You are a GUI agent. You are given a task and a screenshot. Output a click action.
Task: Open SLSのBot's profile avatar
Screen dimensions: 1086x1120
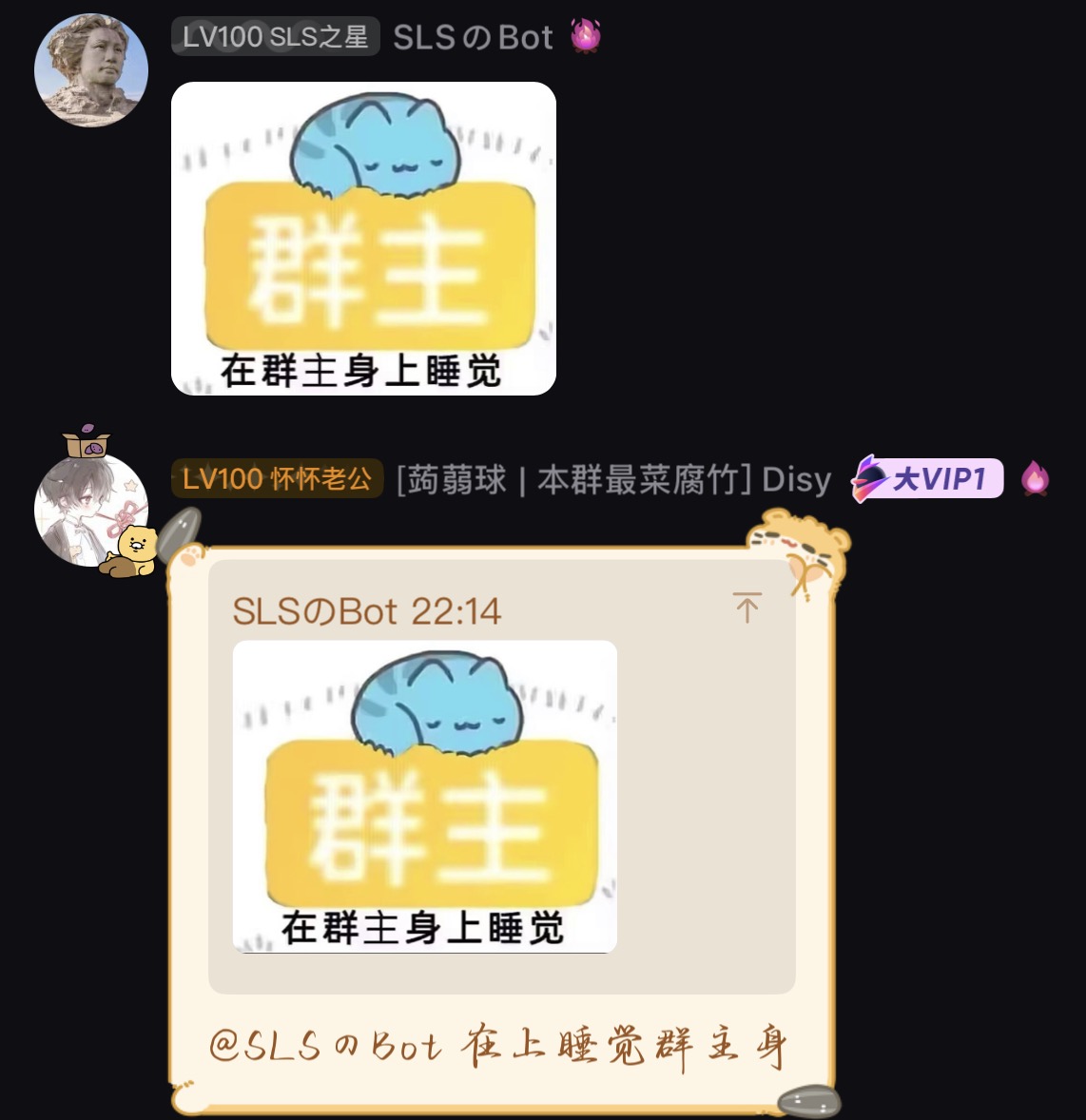(x=90, y=70)
